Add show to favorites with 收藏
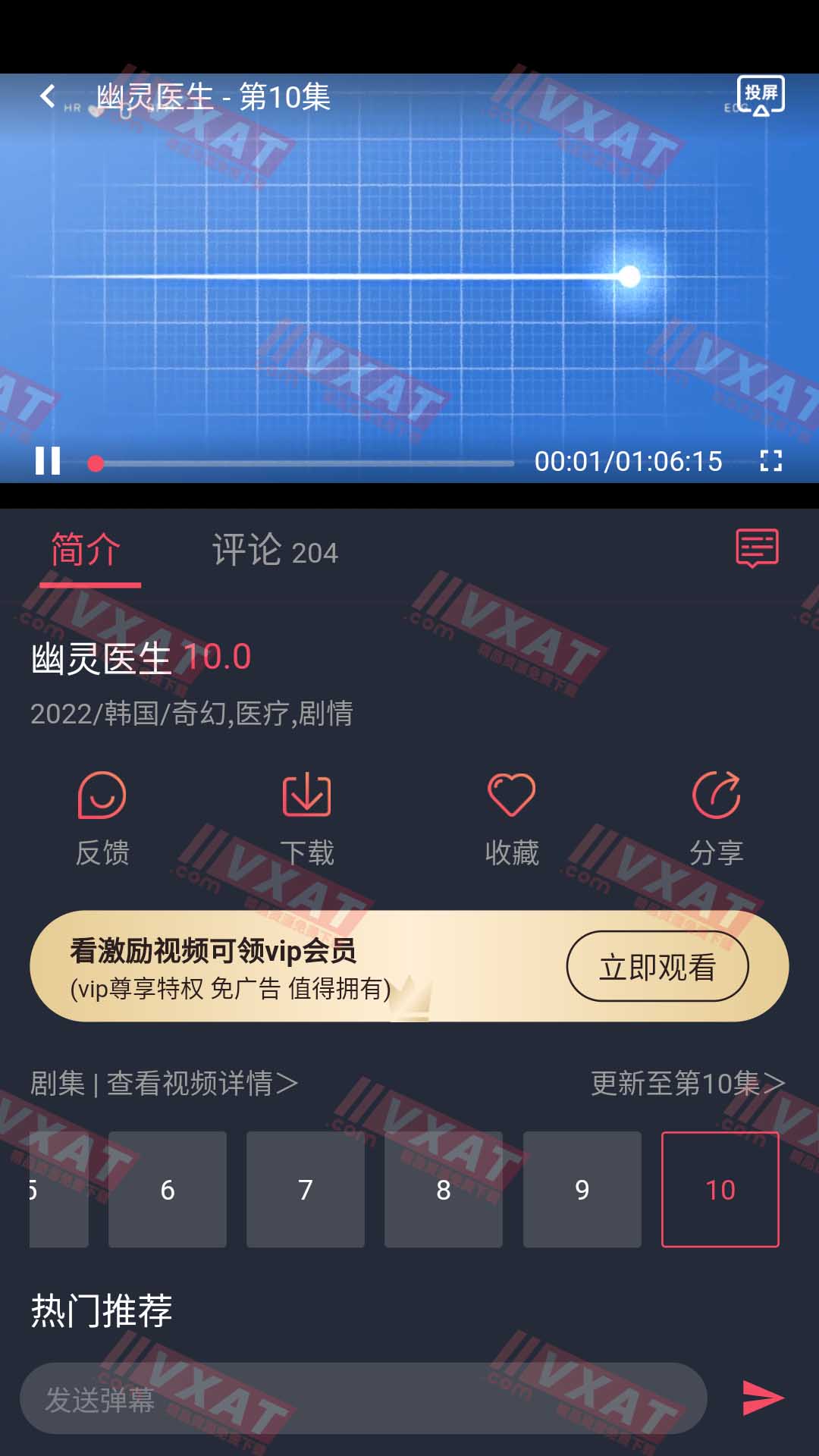Viewport: 819px width, 1456px height. 511,819
